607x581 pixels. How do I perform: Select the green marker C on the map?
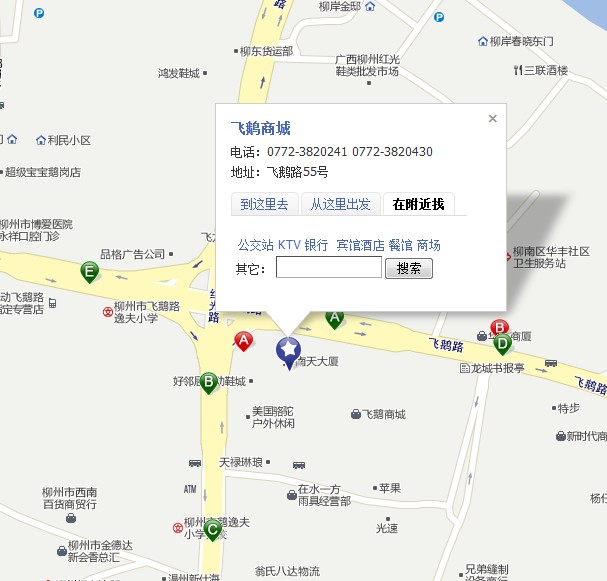click(212, 529)
